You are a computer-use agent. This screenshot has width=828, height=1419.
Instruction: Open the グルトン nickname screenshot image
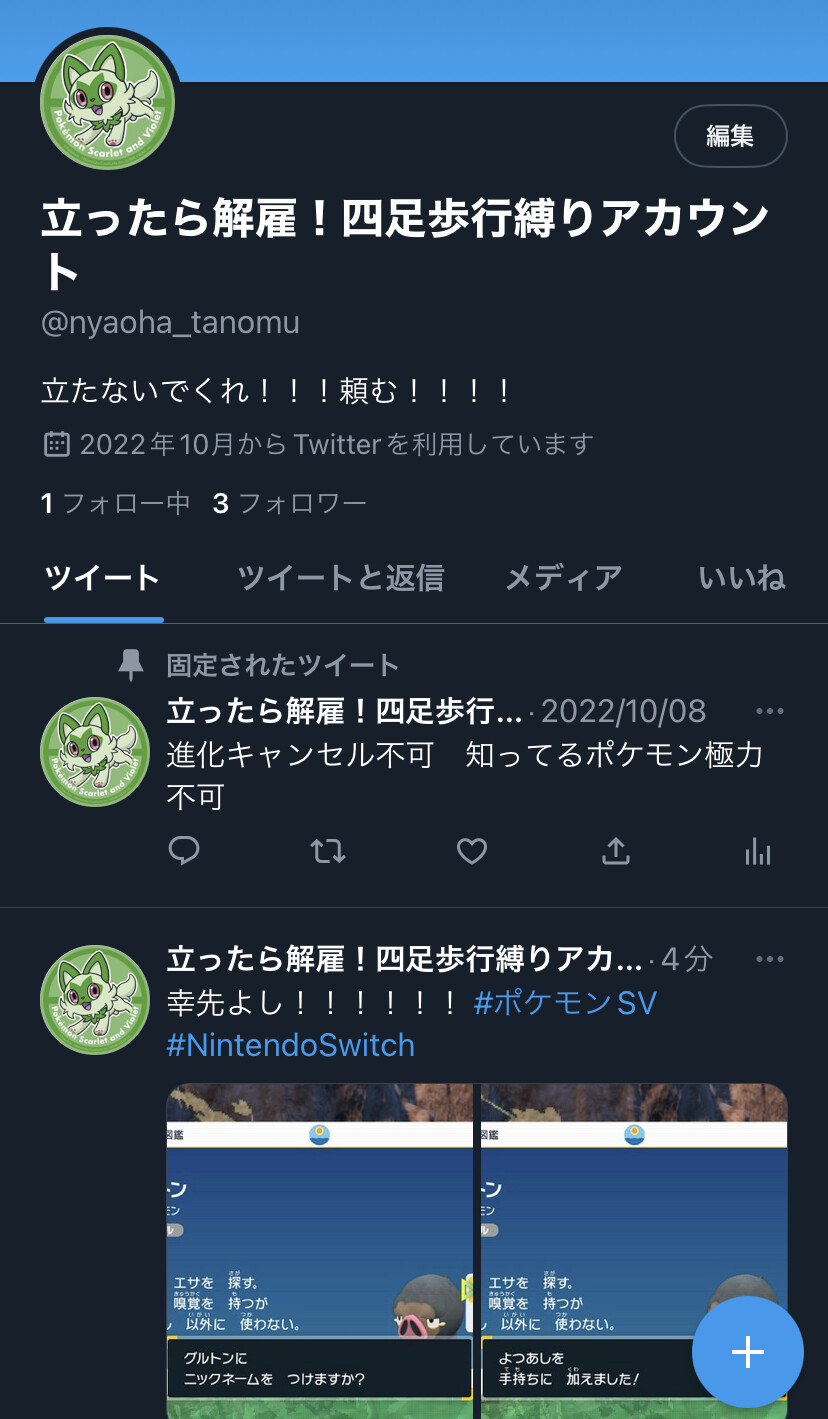(x=320, y=1250)
